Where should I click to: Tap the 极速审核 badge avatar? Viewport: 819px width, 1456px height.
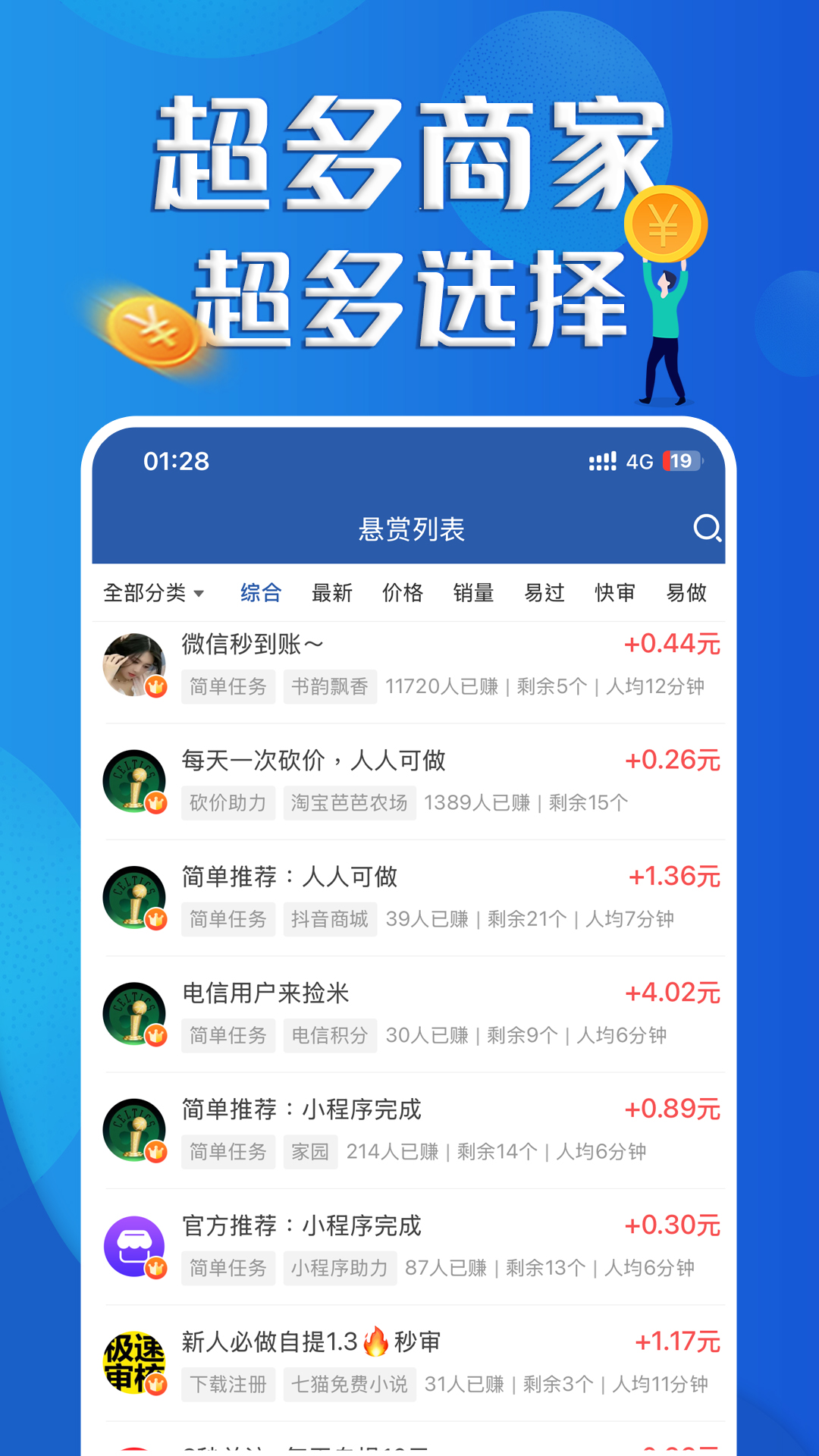click(135, 1362)
